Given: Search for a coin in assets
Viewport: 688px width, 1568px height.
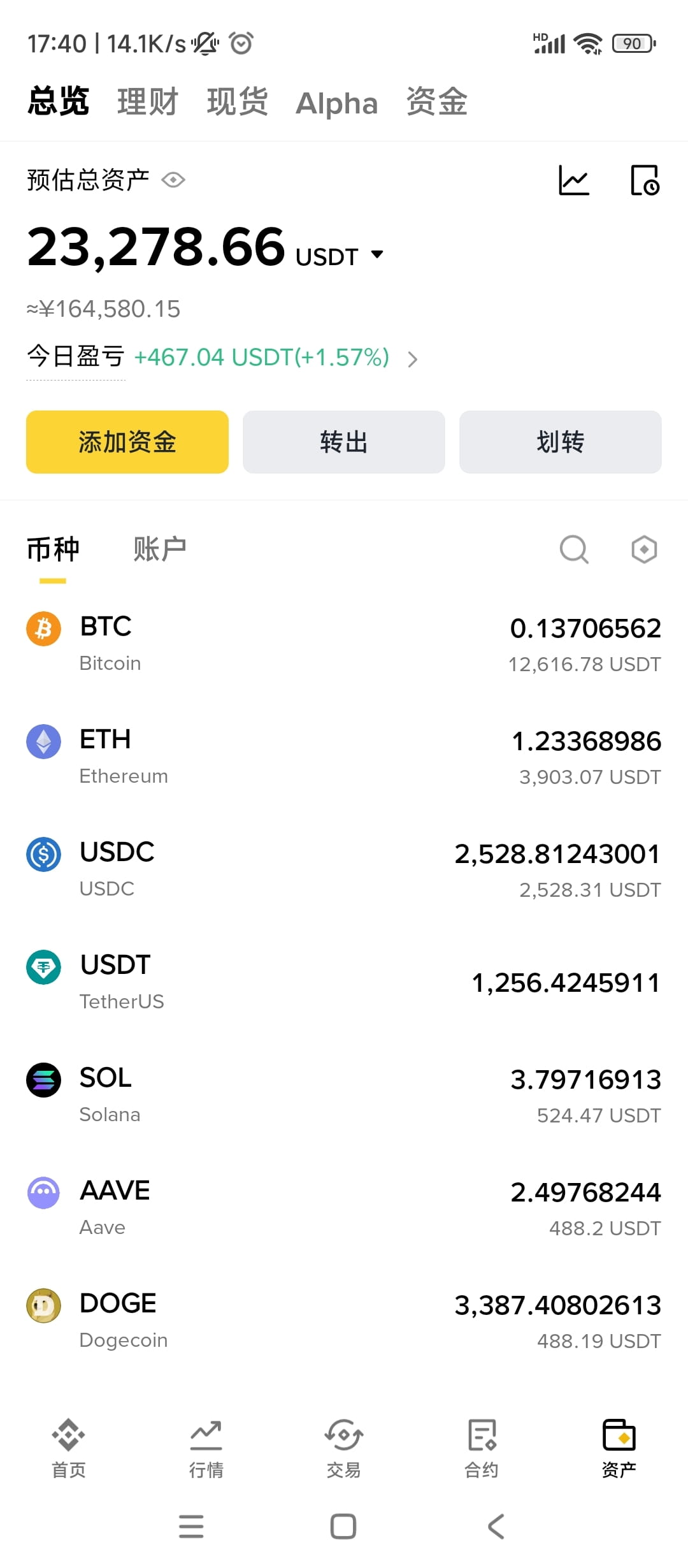Looking at the screenshot, I should coord(573,549).
